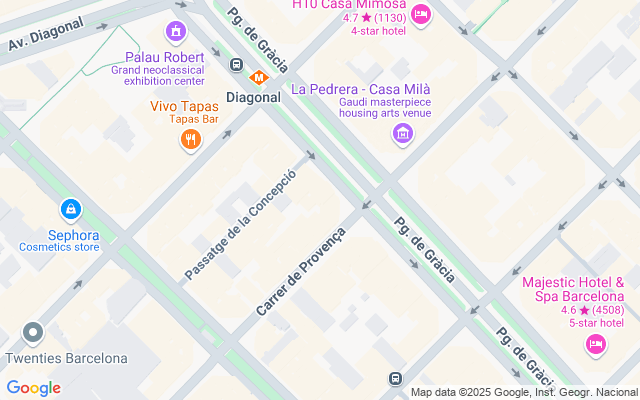Select the Diagonal metro station marker
This screenshot has height=400, width=640.
pyautogui.click(x=258, y=76)
